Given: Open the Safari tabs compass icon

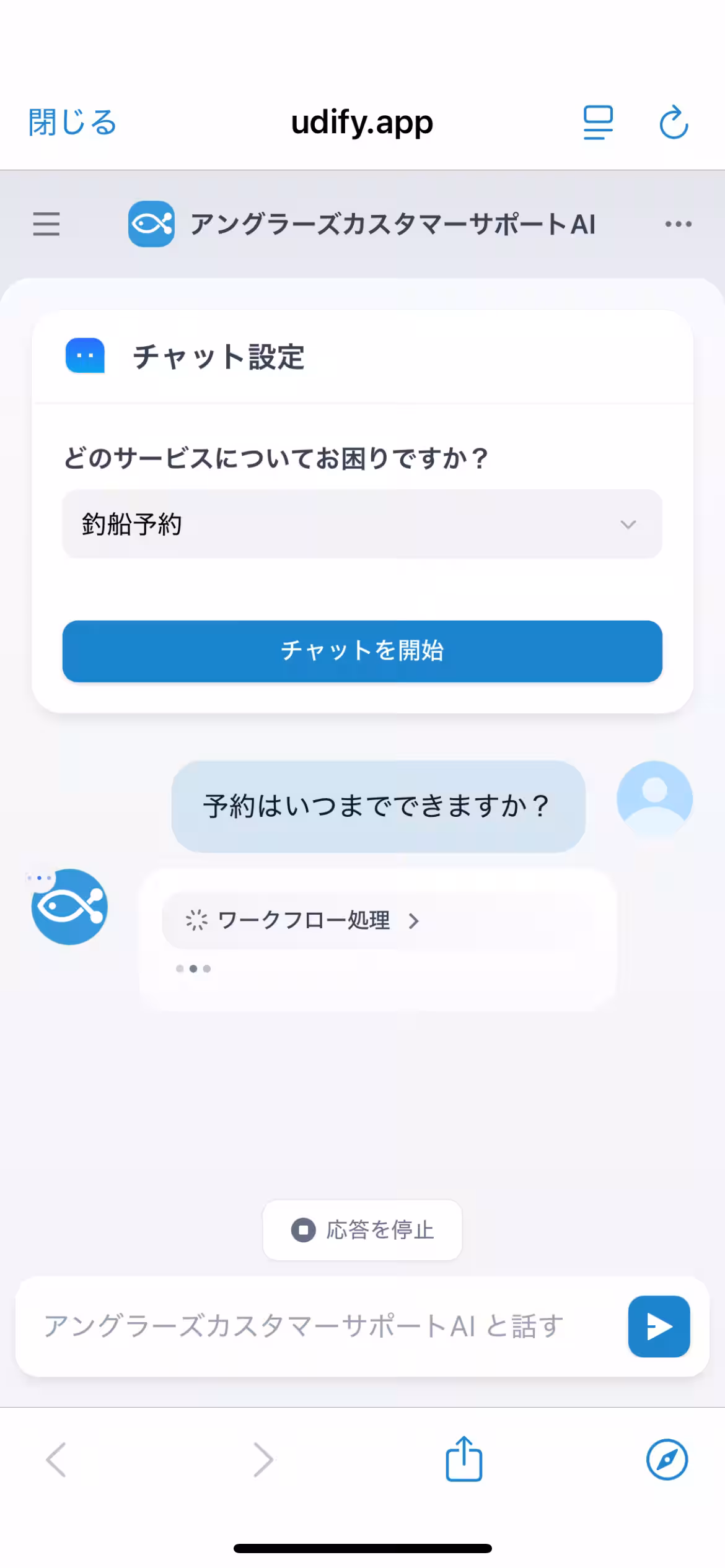Looking at the screenshot, I should (x=666, y=1460).
